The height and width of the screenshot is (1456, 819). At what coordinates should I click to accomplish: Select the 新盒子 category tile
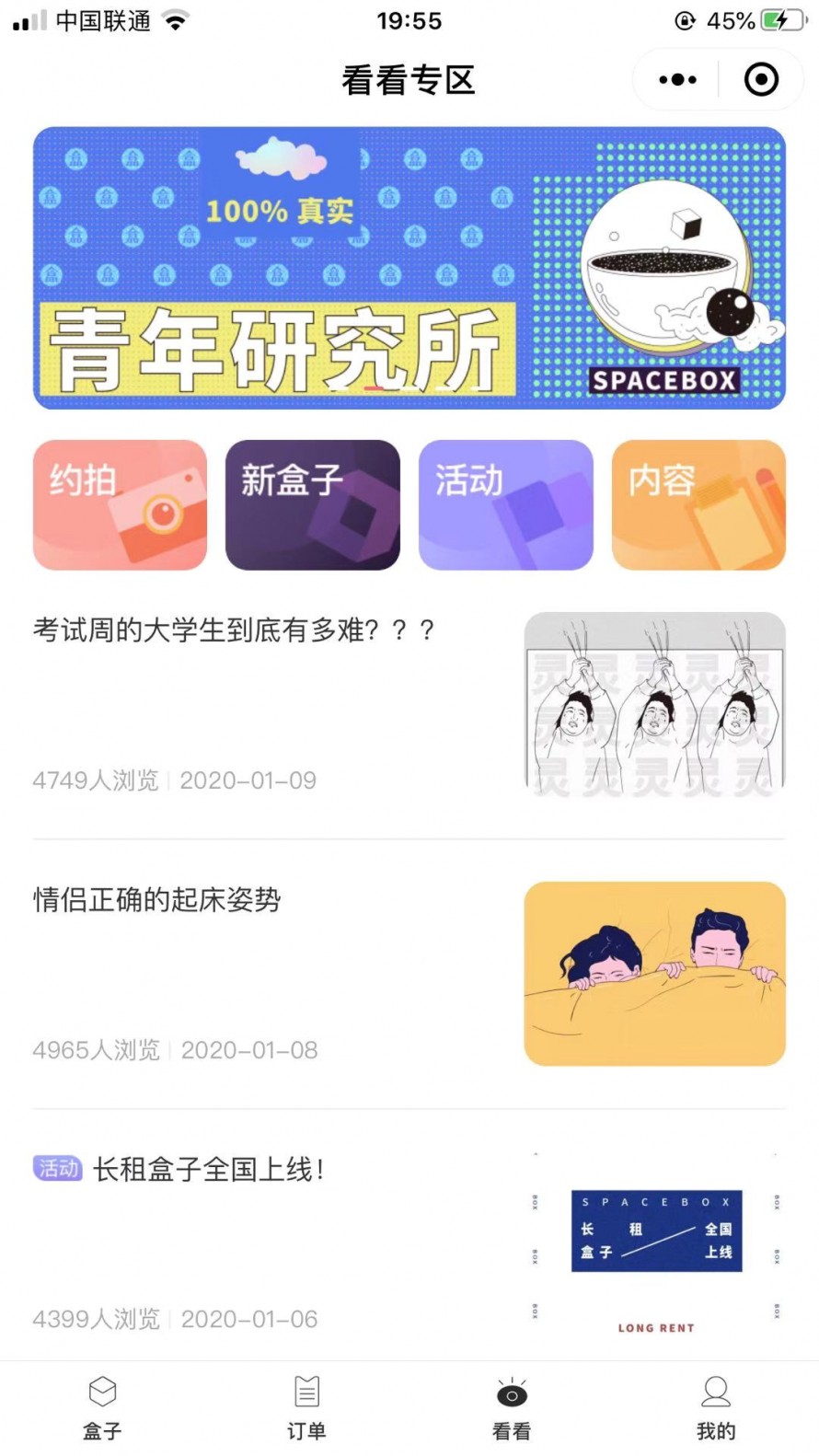[312, 504]
